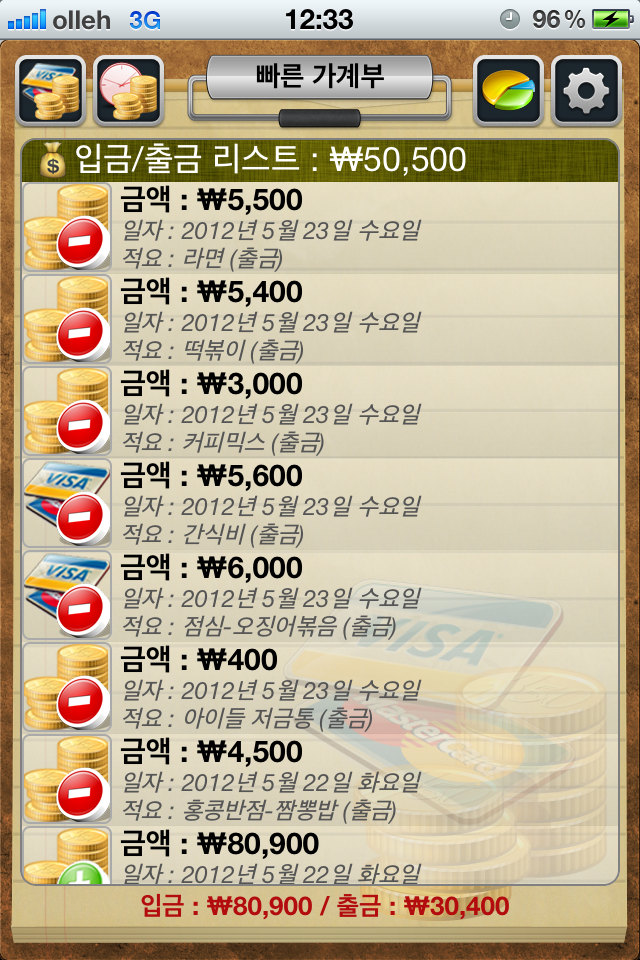This screenshot has height=960, width=640.
Task: Open the ₩80,900 deposit entry
Action: click(320, 855)
